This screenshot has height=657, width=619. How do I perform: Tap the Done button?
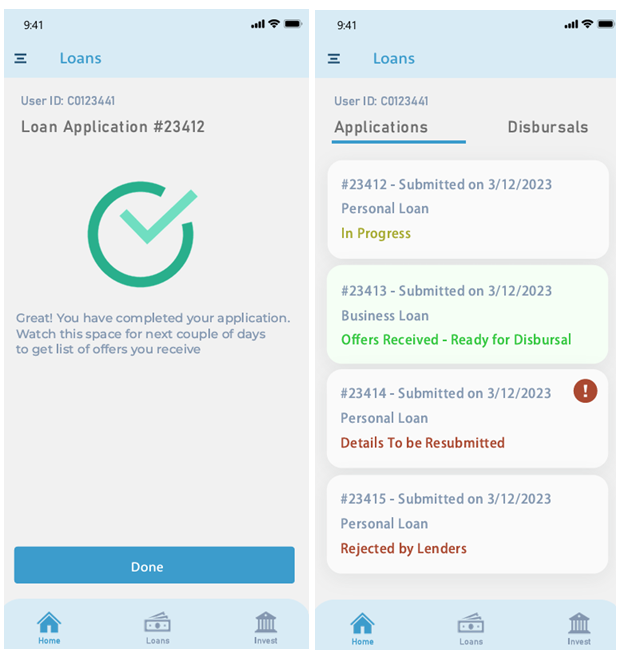tap(154, 566)
